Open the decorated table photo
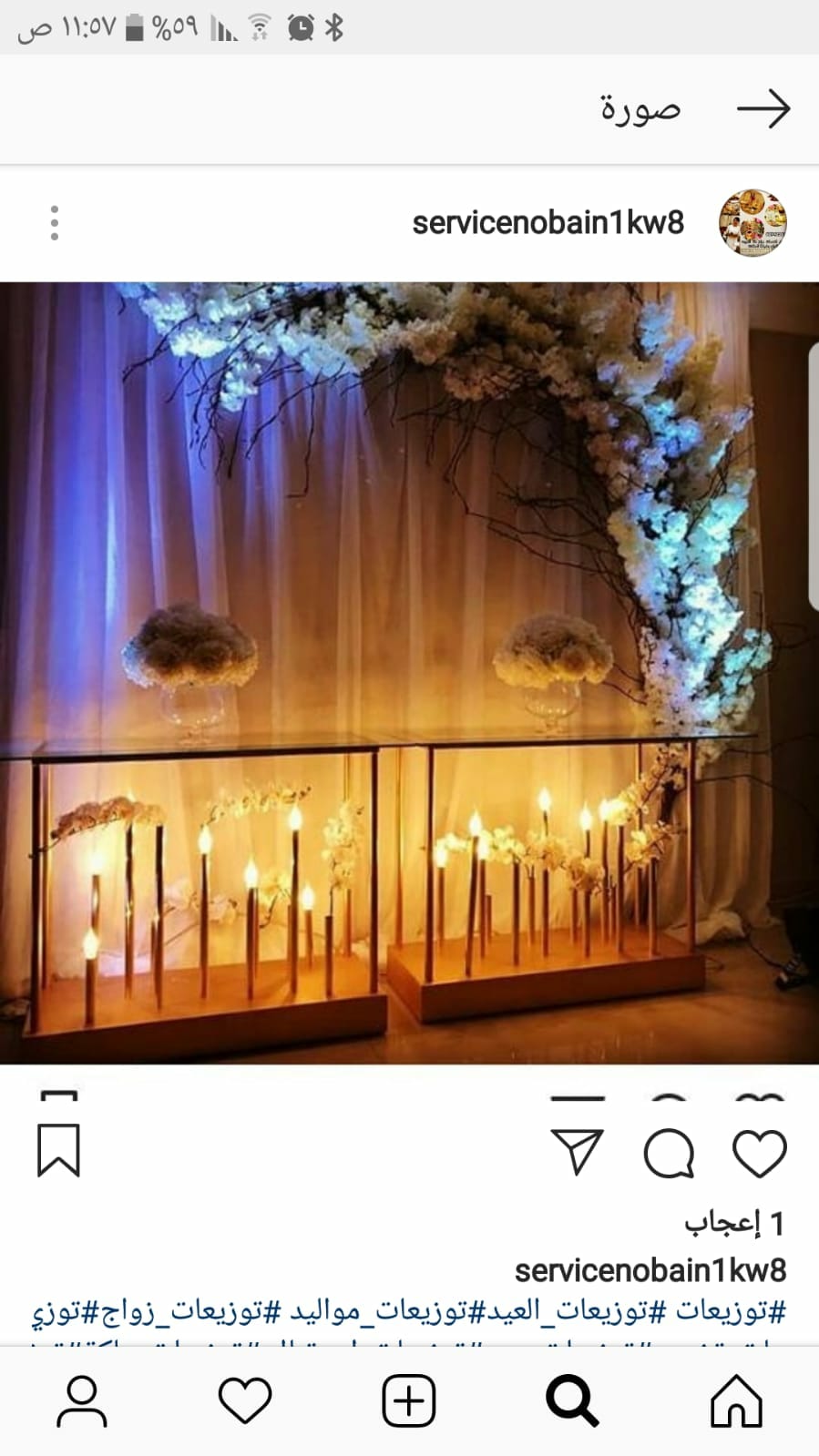Screen dimensions: 819x1456 409,673
